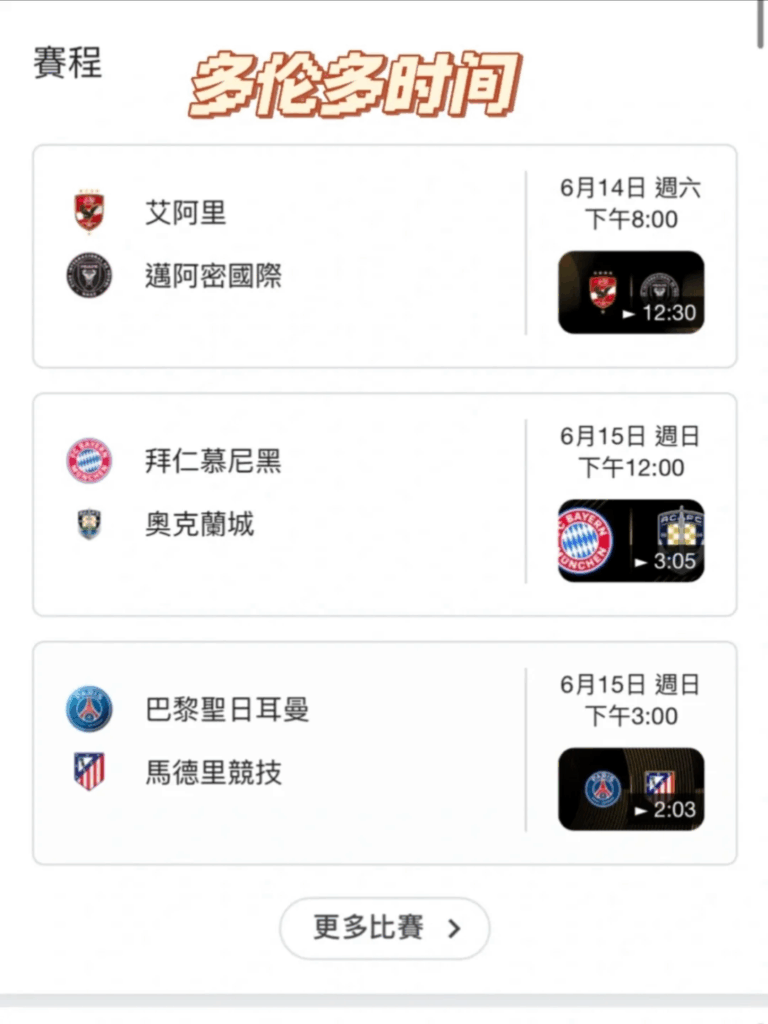Show more matches via 更多比賽
The image size is (768, 1024).
tap(385, 928)
